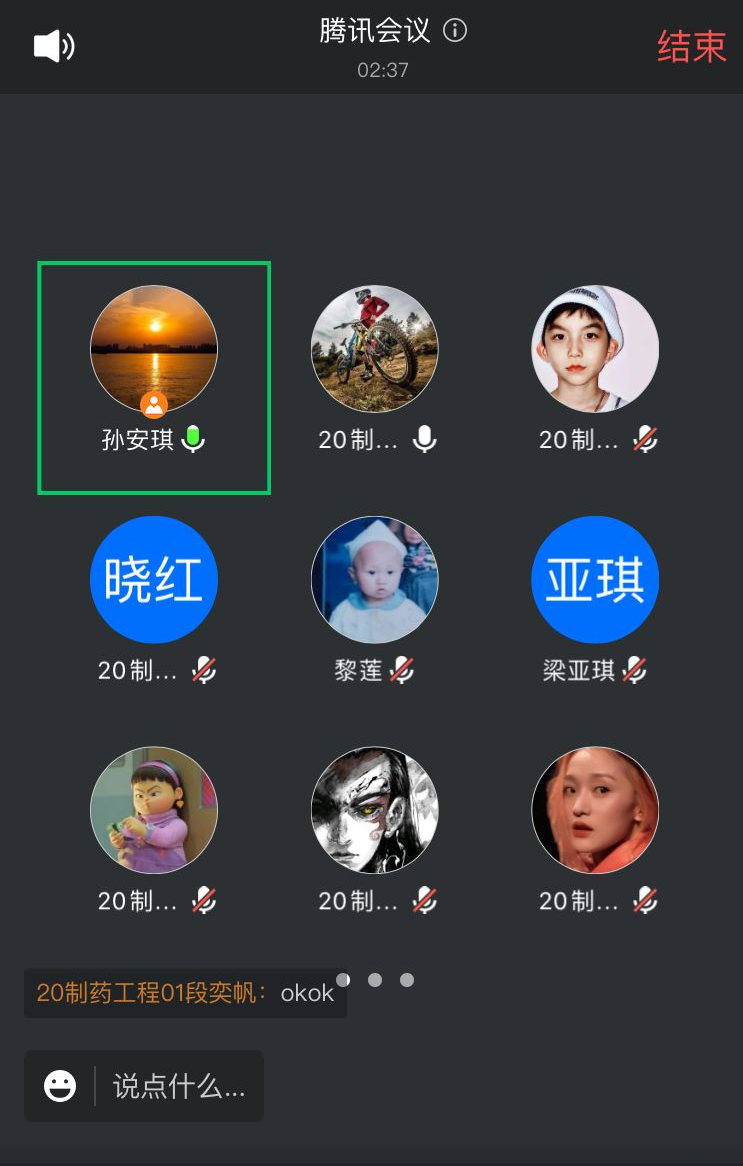Open the cartoon girl avatar participant
The height and width of the screenshot is (1166, 743).
tap(154, 810)
